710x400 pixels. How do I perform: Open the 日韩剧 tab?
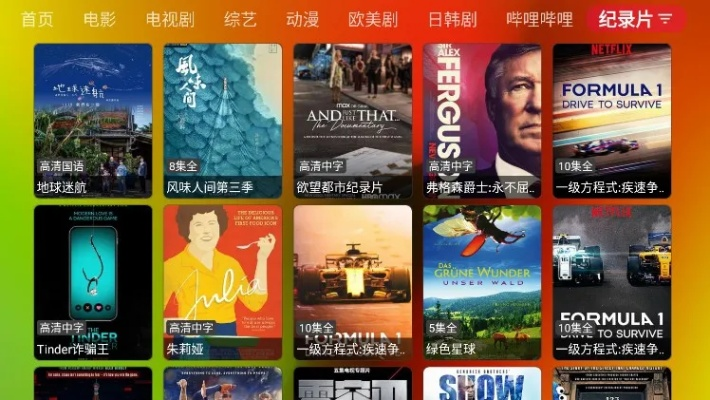(452, 19)
